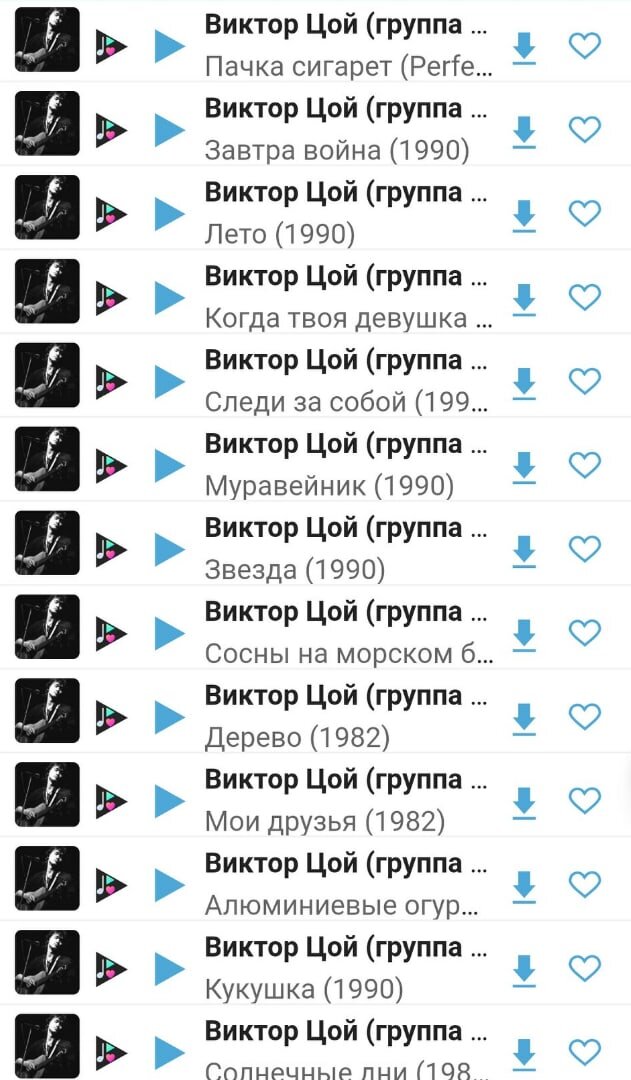Start playing Муравейник (1990)
The image size is (631, 1080).
(x=170, y=466)
